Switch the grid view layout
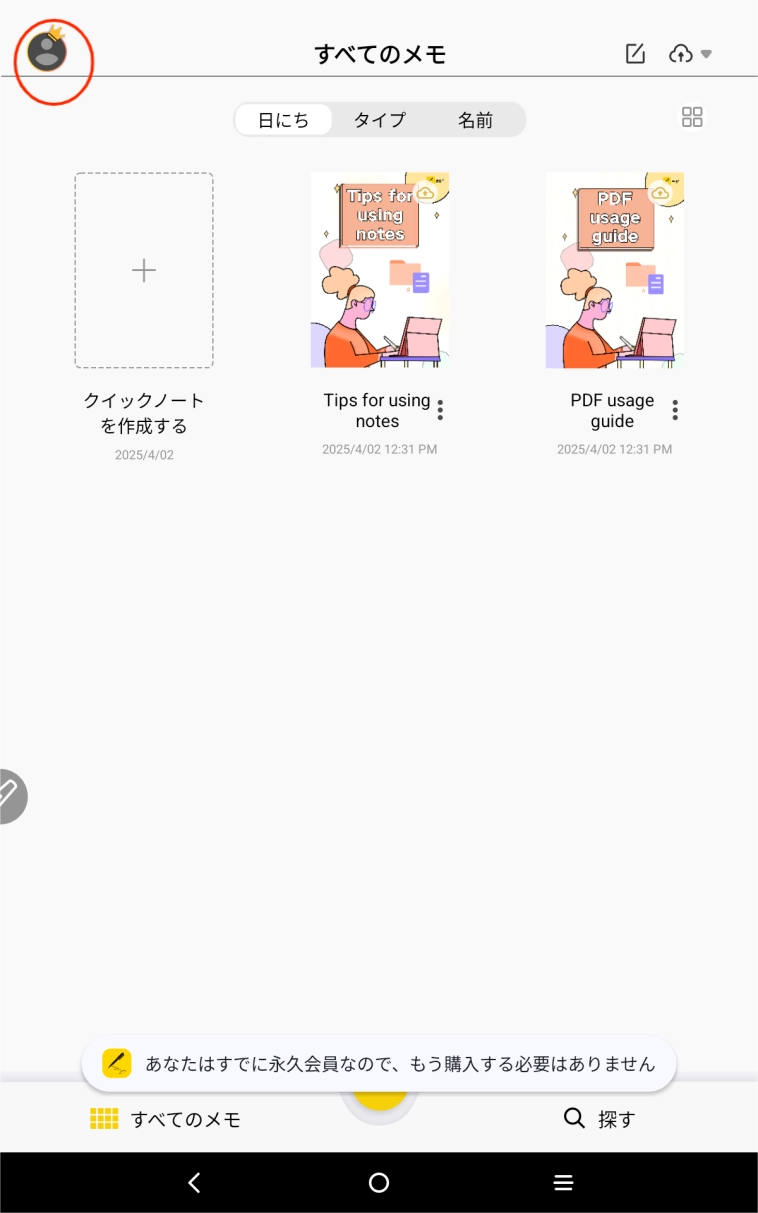The height and width of the screenshot is (1213, 758). click(x=692, y=117)
